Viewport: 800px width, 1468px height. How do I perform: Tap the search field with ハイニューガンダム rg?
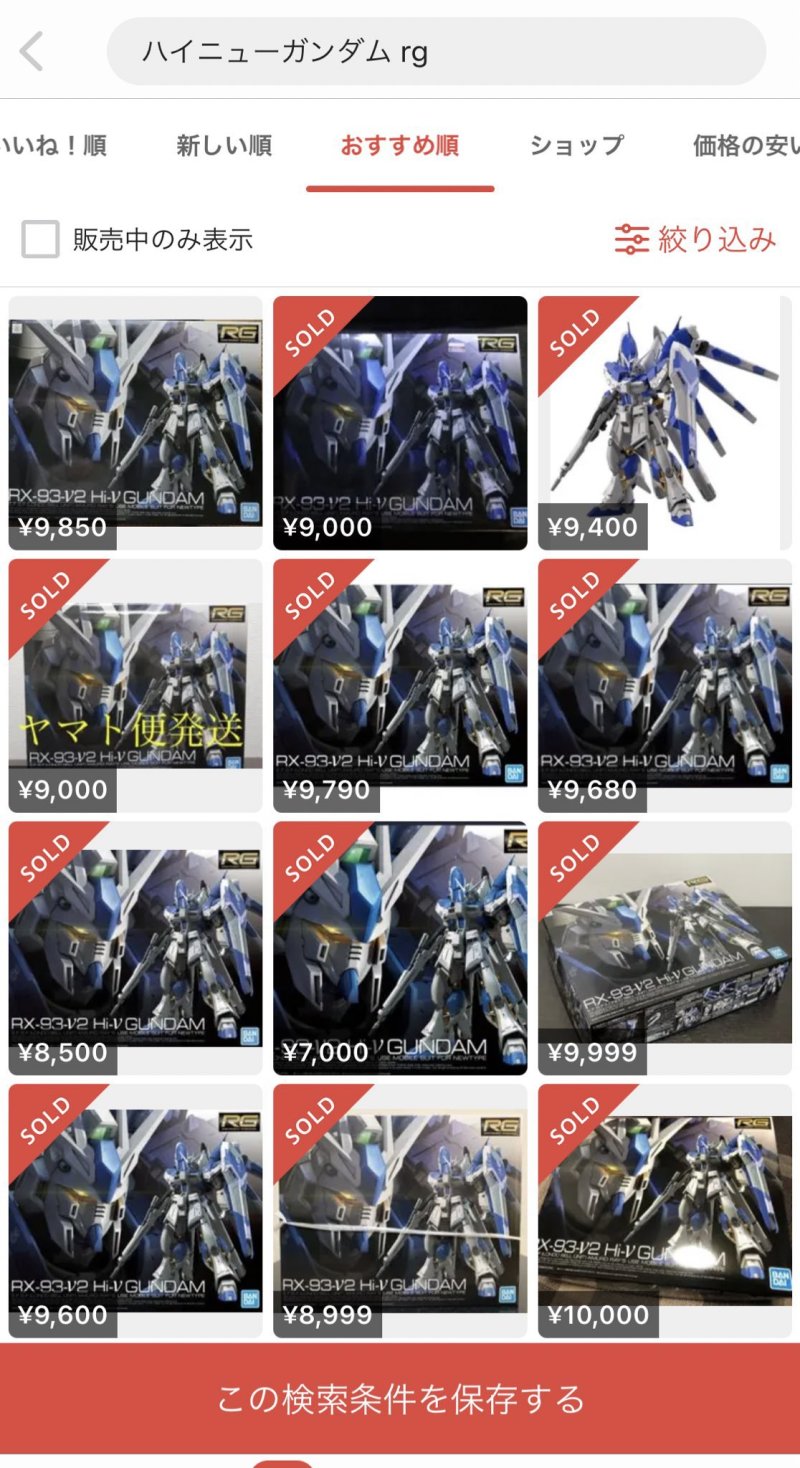coord(436,51)
